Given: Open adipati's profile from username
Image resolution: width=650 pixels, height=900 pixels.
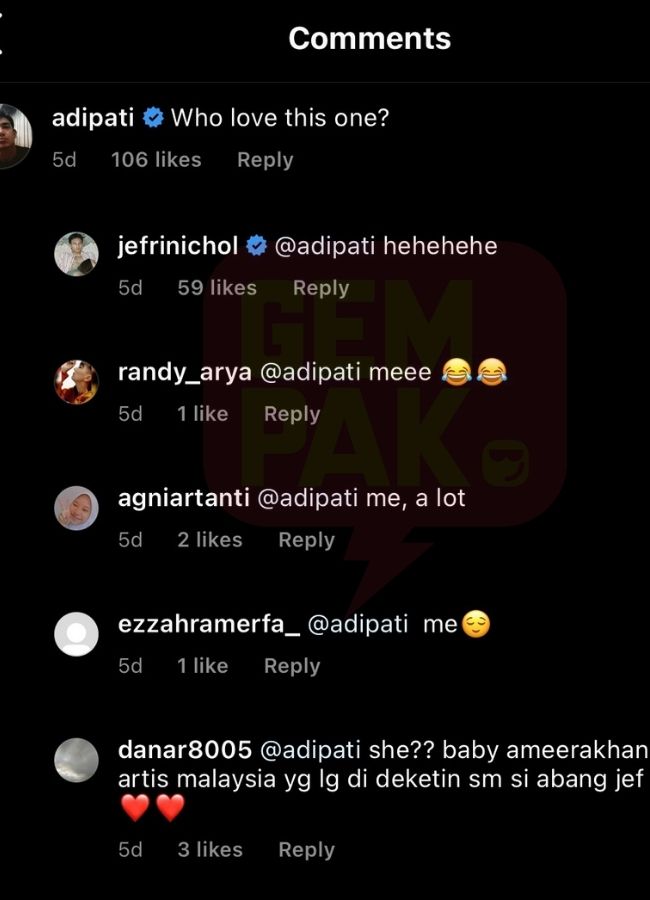Looking at the screenshot, I should coord(93,118).
